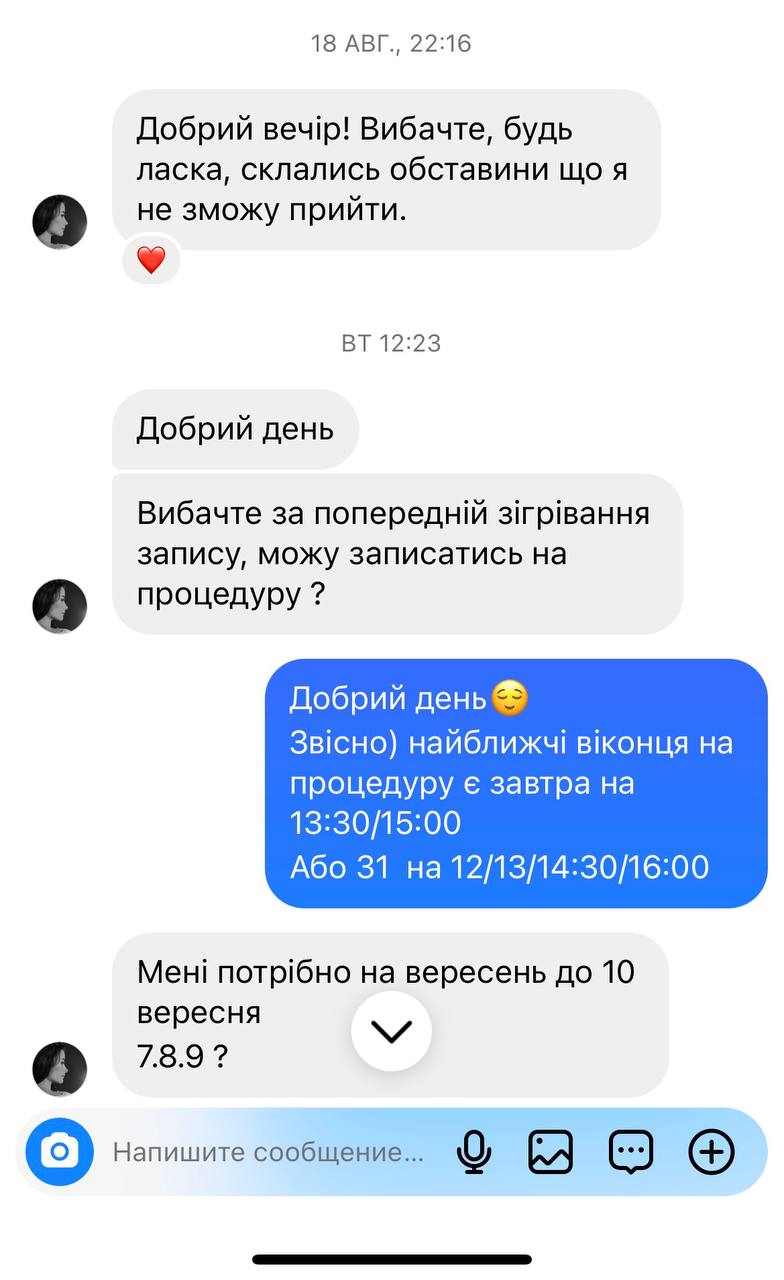Record a voice message with the microphone
This screenshot has height=1280, width=784.
(473, 1153)
